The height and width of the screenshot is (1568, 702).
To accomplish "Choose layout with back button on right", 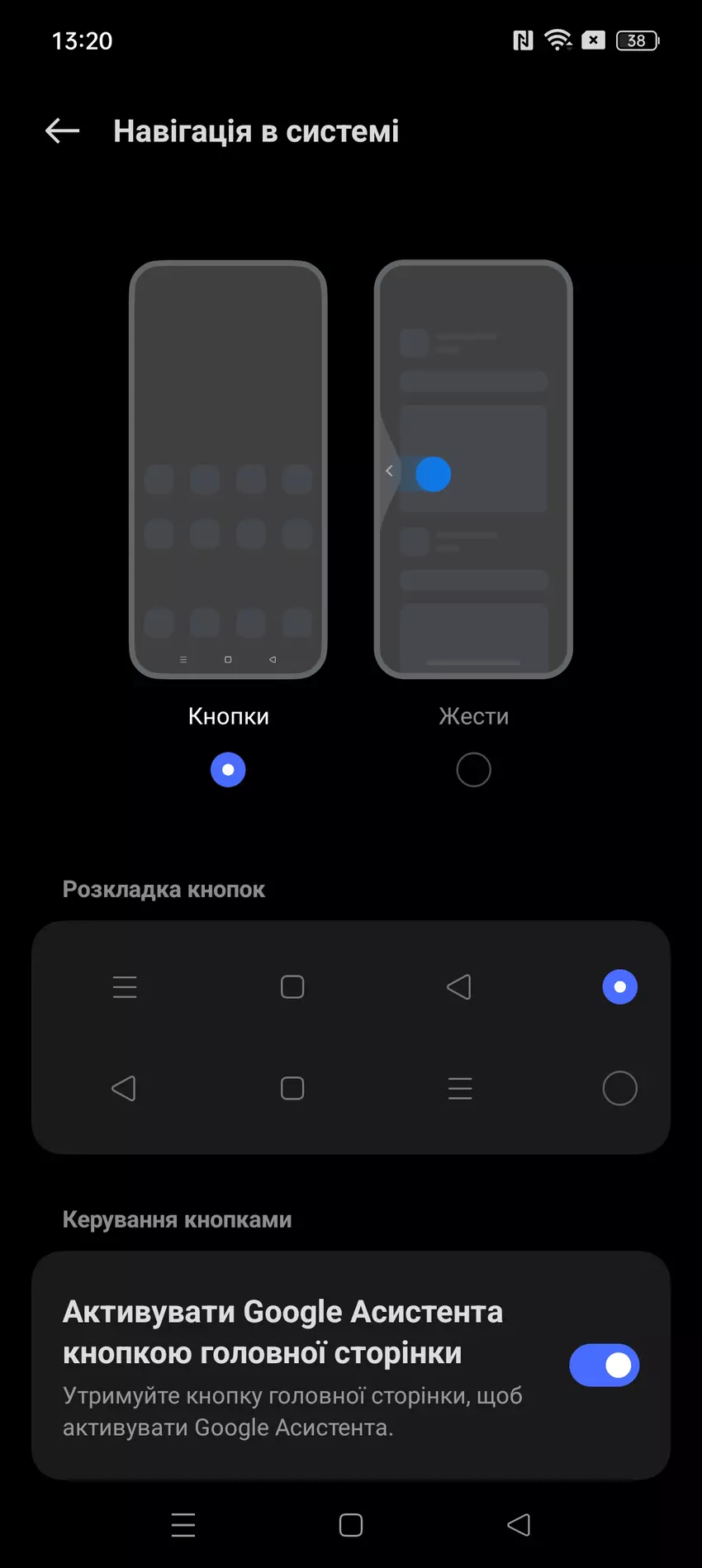I will pyautogui.click(x=619, y=987).
